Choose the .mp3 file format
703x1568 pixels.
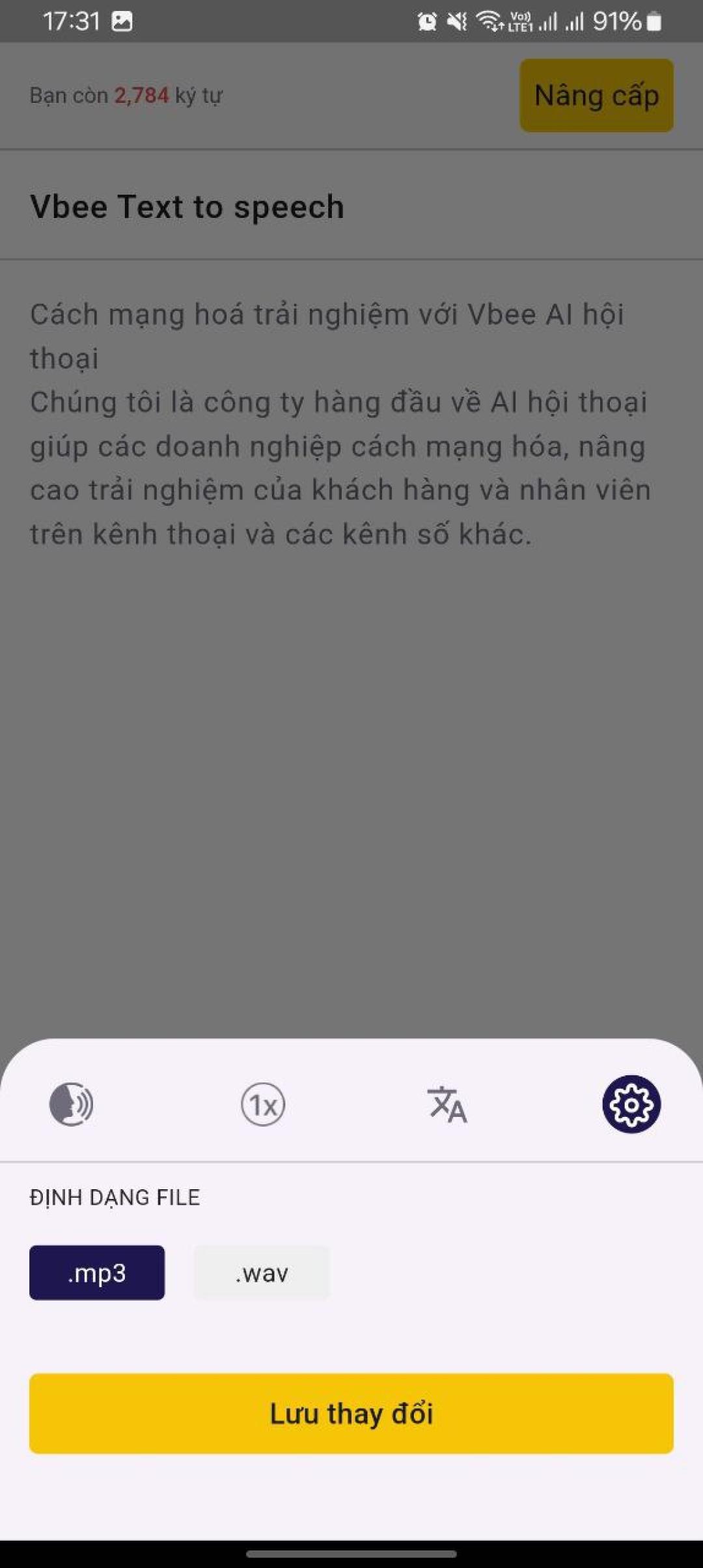pos(97,1272)
